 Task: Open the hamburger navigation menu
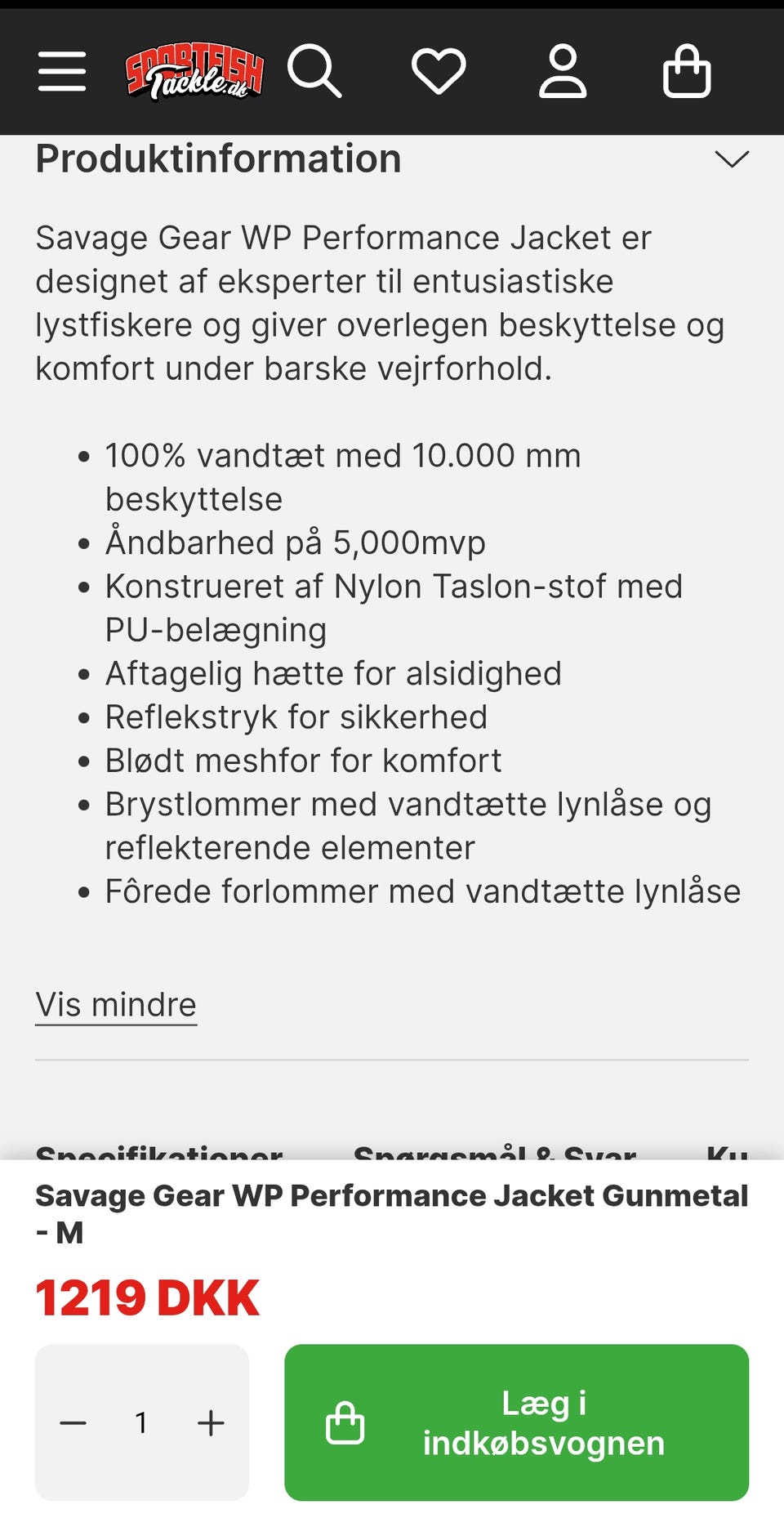61,72
